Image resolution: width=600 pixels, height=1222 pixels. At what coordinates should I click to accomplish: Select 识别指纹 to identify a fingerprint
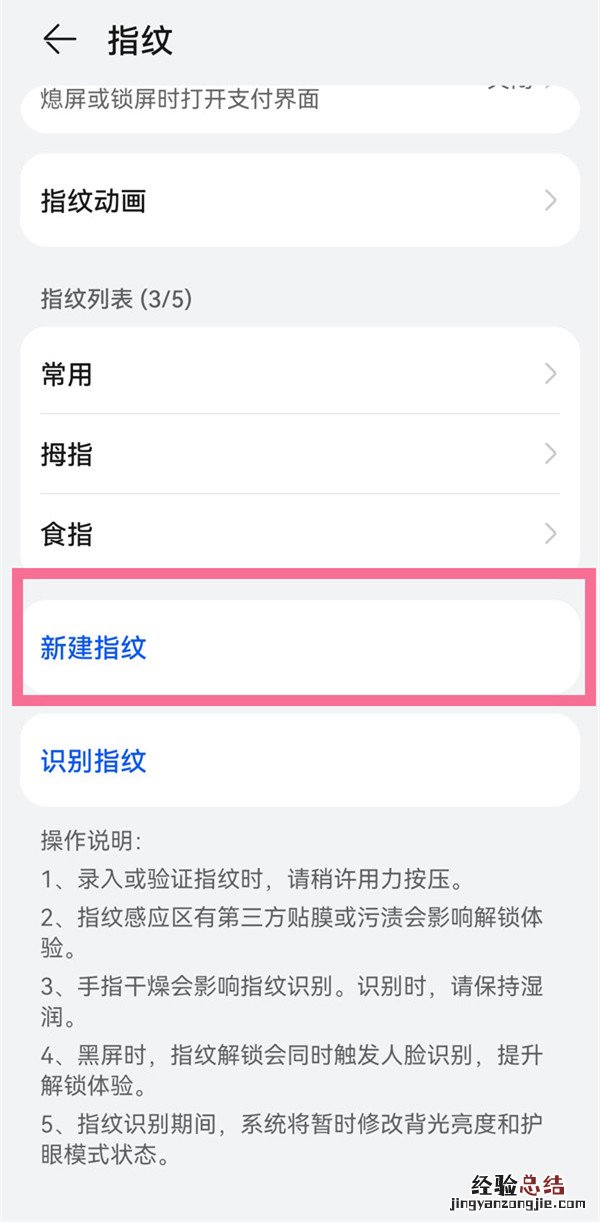(300, 761)
